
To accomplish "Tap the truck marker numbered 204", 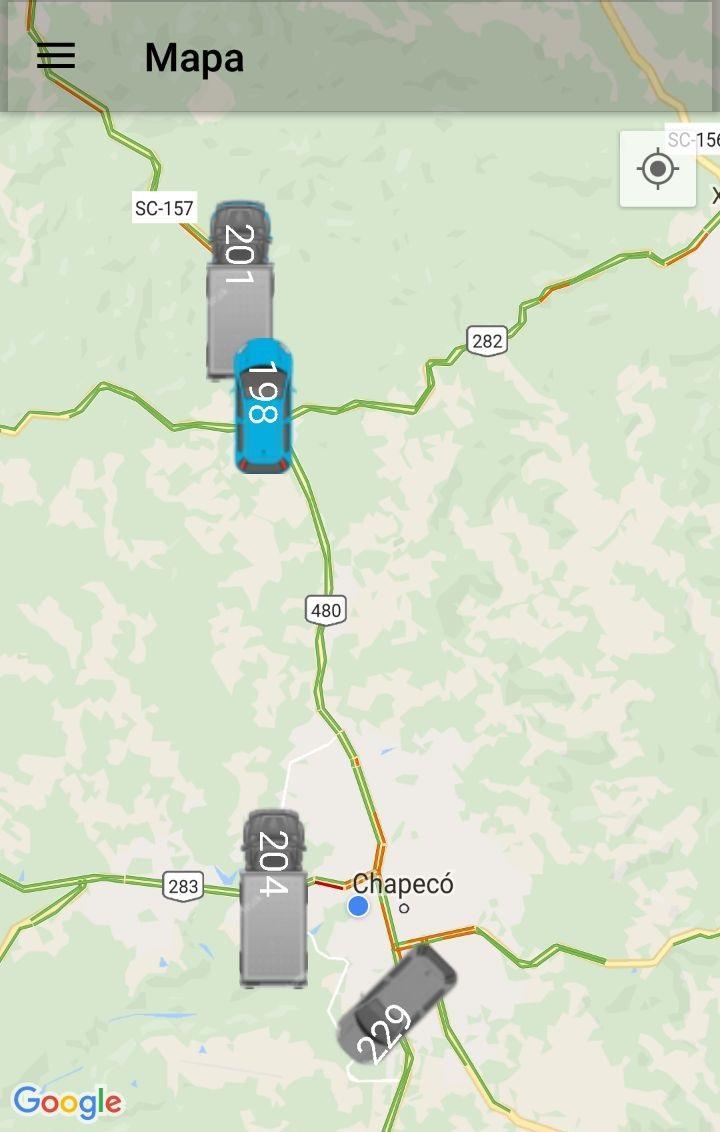I will coord(273,898).
